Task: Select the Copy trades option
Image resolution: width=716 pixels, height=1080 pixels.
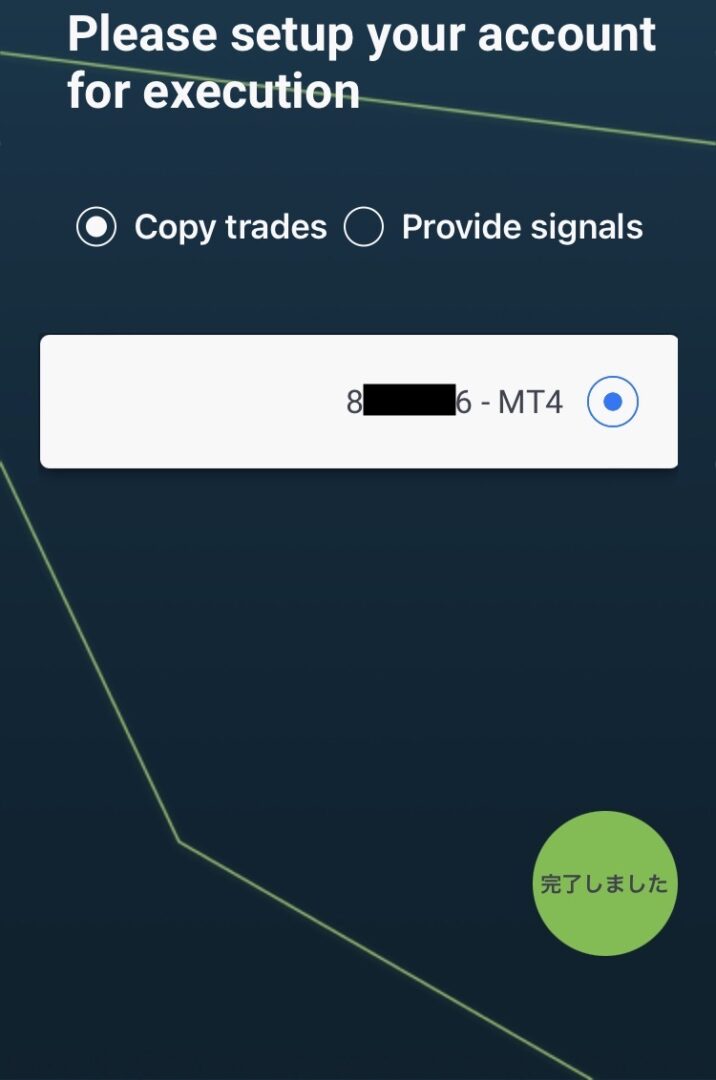Action: 97,228
